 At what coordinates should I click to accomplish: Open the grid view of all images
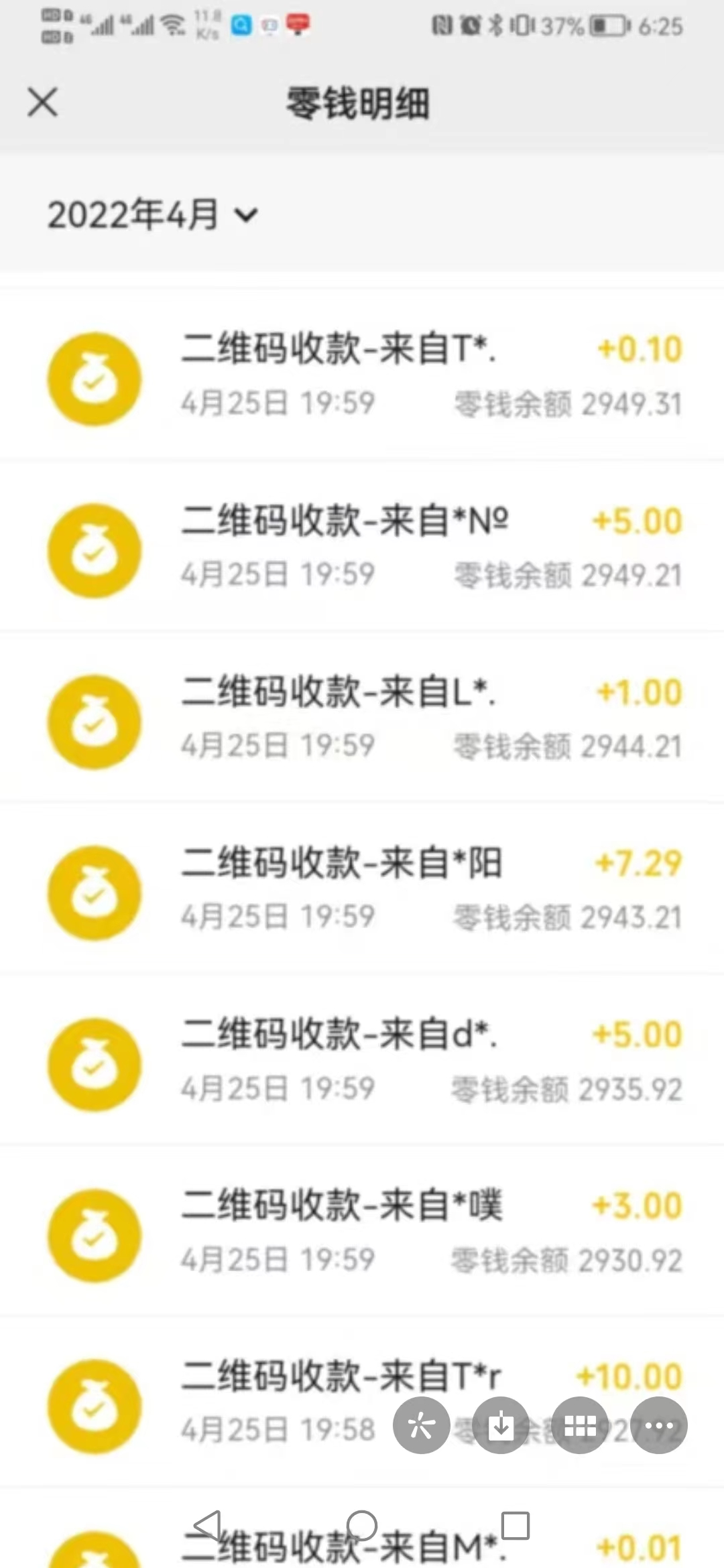coord(580,1425)
